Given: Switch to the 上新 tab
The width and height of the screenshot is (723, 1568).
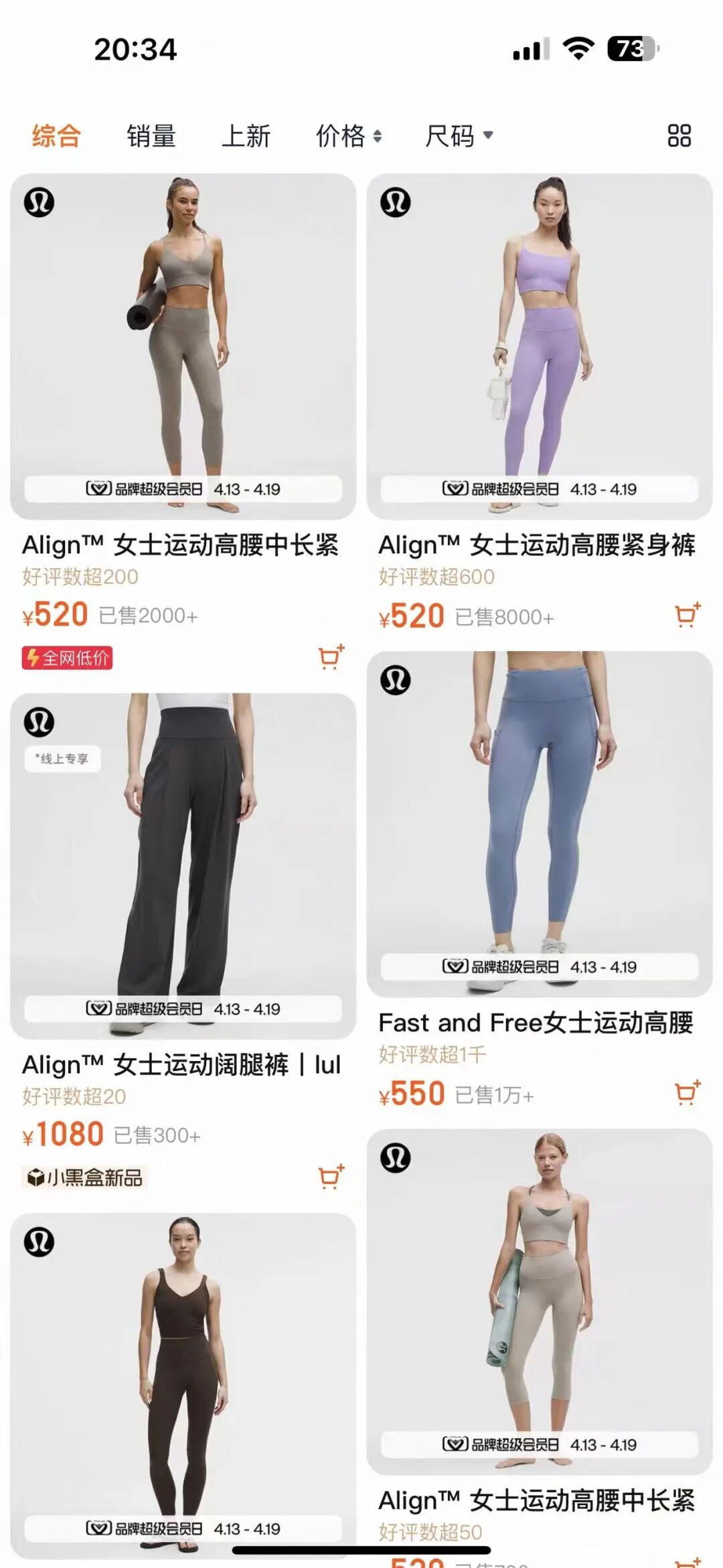Looking at the screenshot, I should point(246,136).
